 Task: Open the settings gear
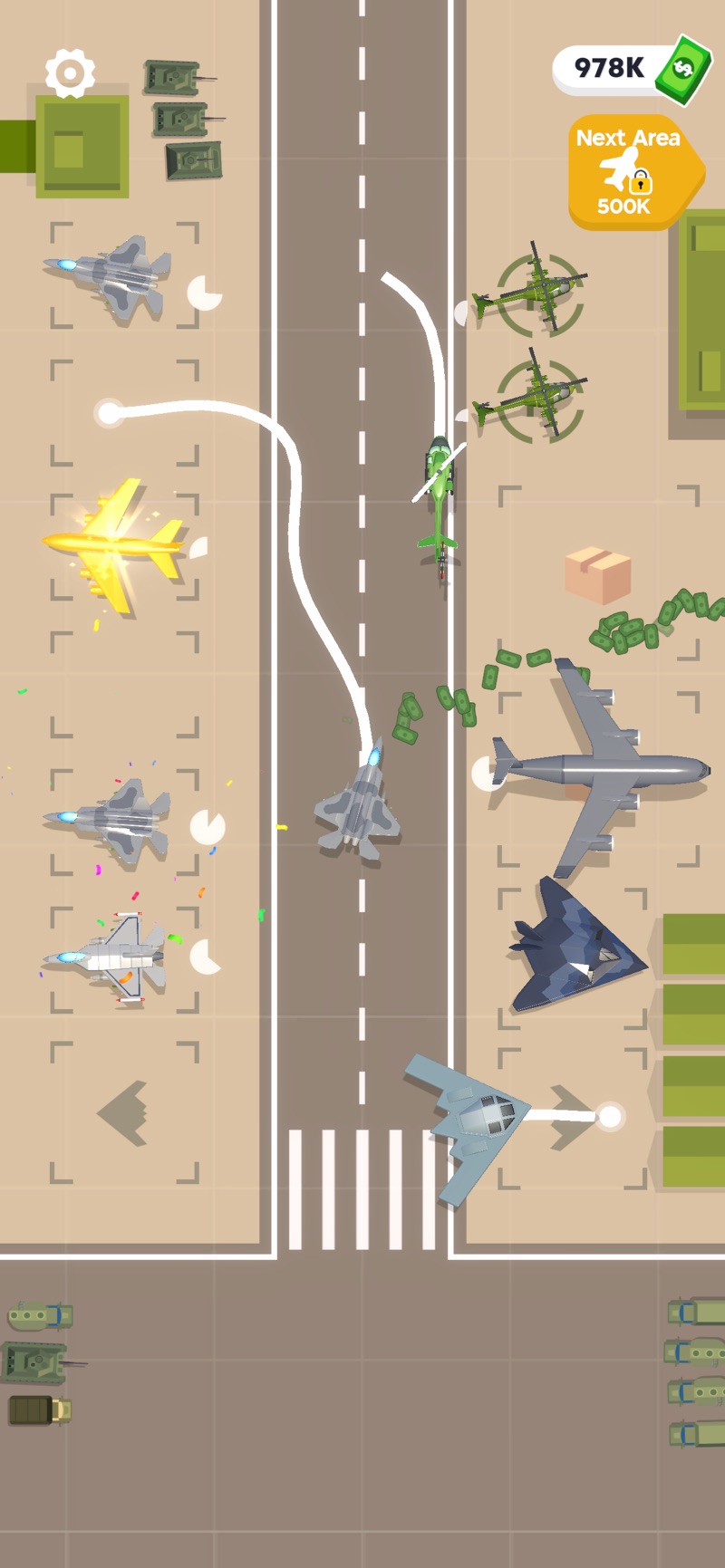pos(70,73)
